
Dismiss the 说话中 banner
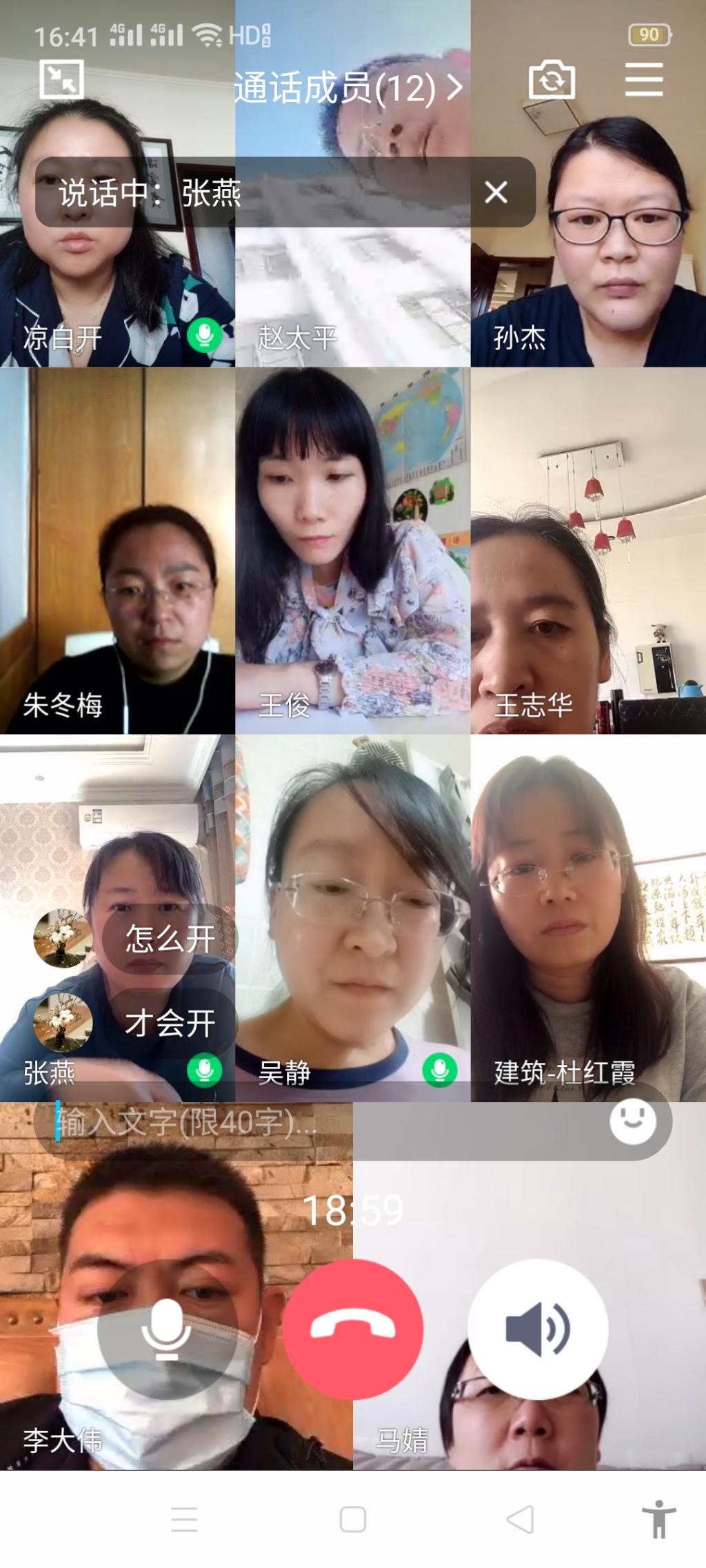(x=496, y=192)
